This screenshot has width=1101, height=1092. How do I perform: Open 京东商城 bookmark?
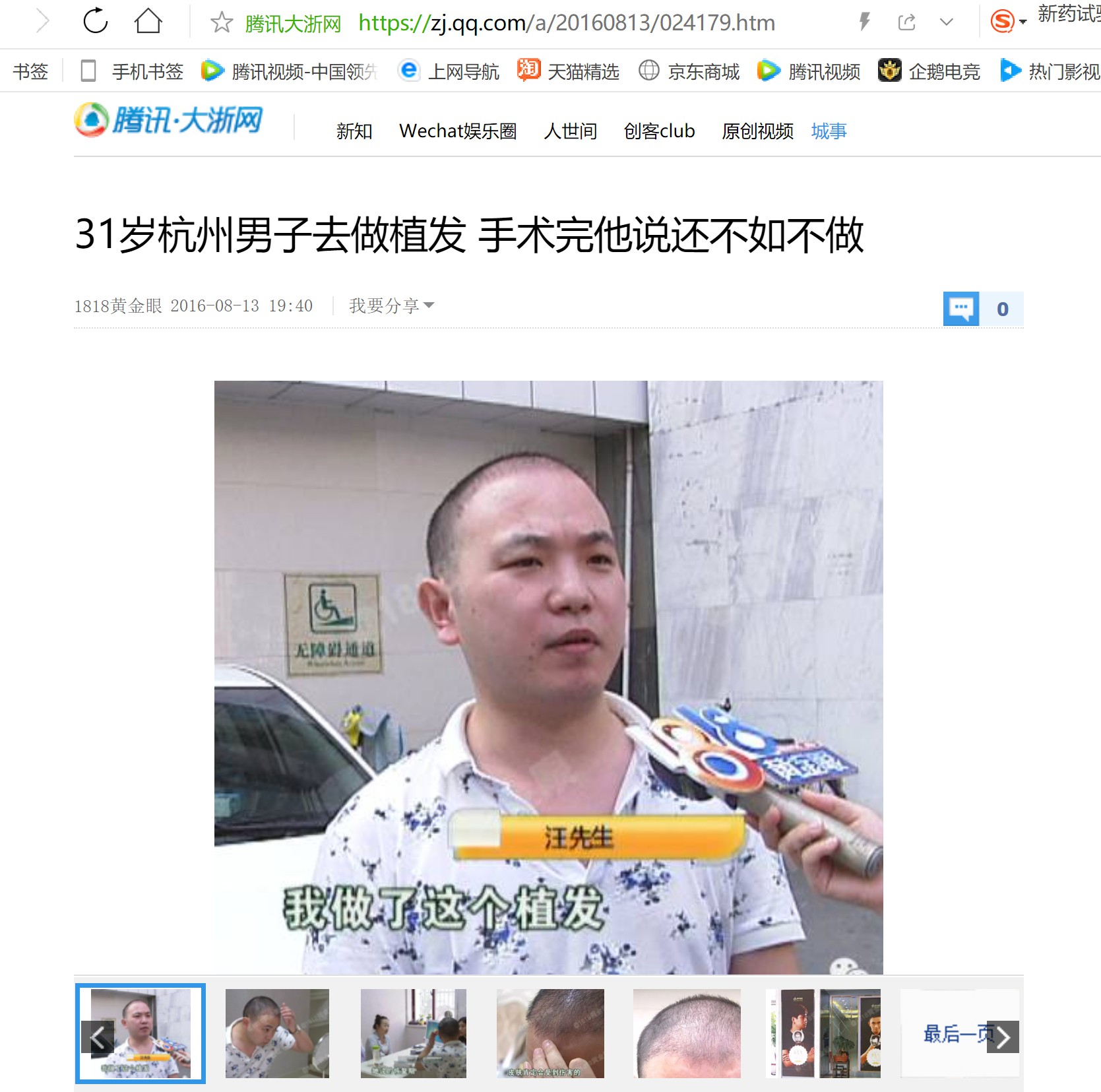pyautogui.click(x=689, y=71)
